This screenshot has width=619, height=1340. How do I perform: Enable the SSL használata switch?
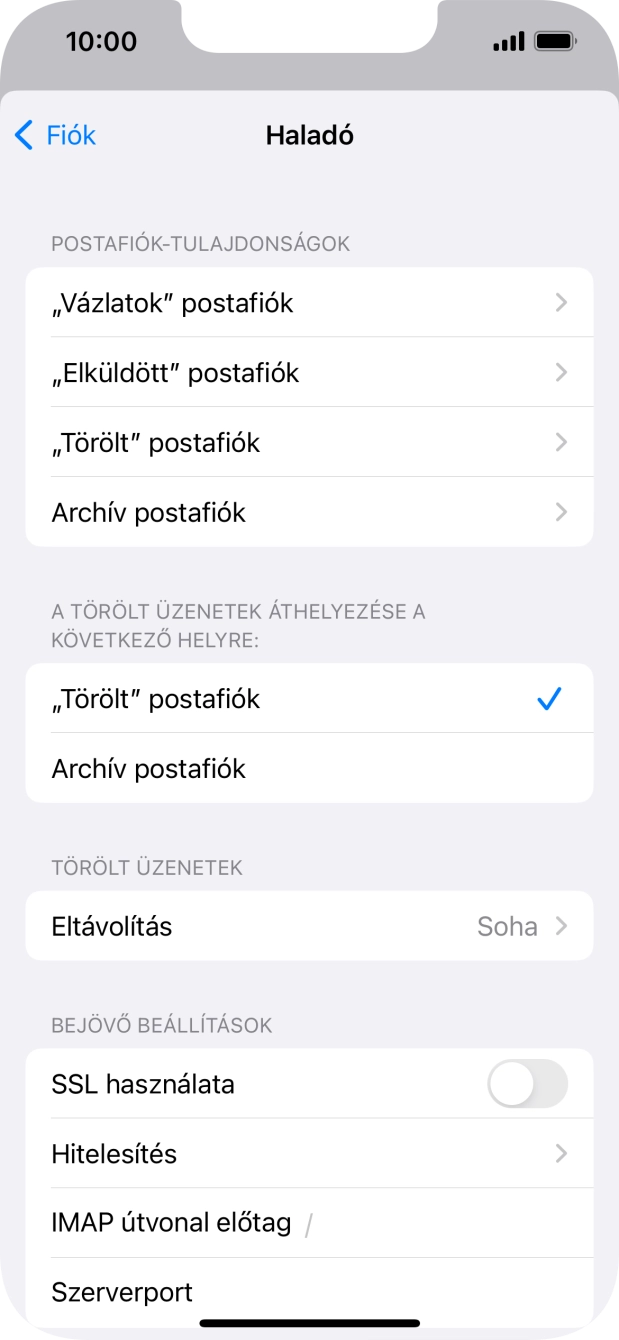pos(527,1084)
